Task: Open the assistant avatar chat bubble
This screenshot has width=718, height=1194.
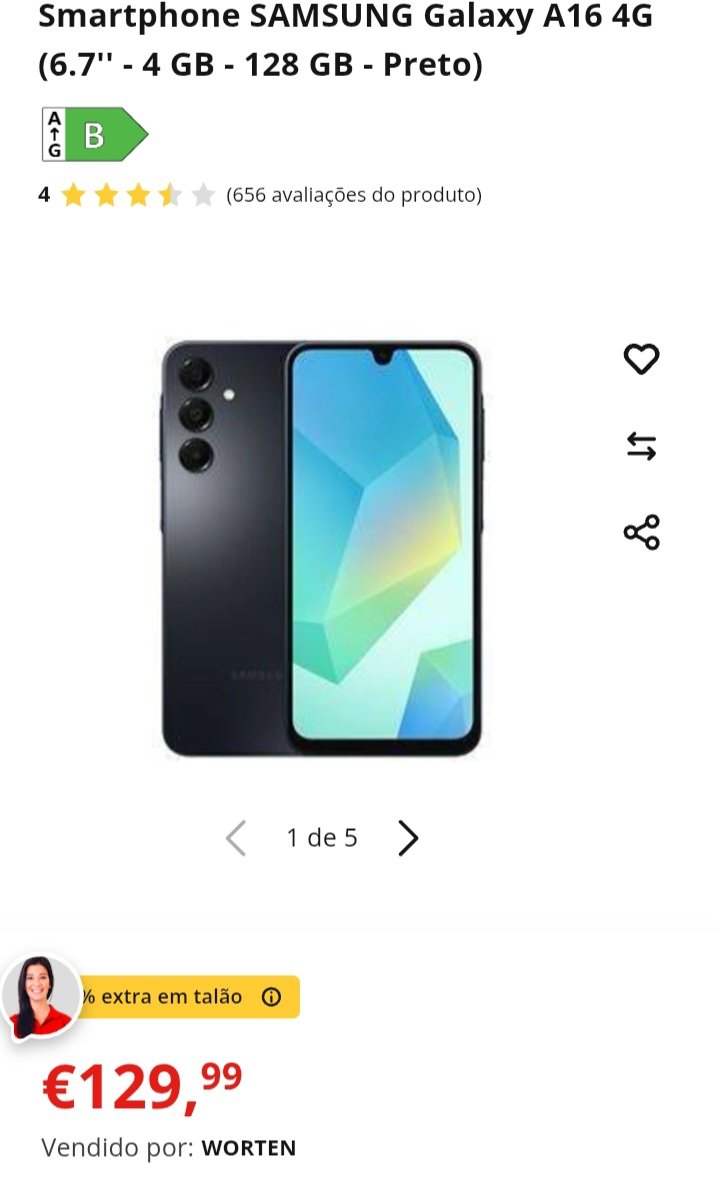Action: point(42,997)
